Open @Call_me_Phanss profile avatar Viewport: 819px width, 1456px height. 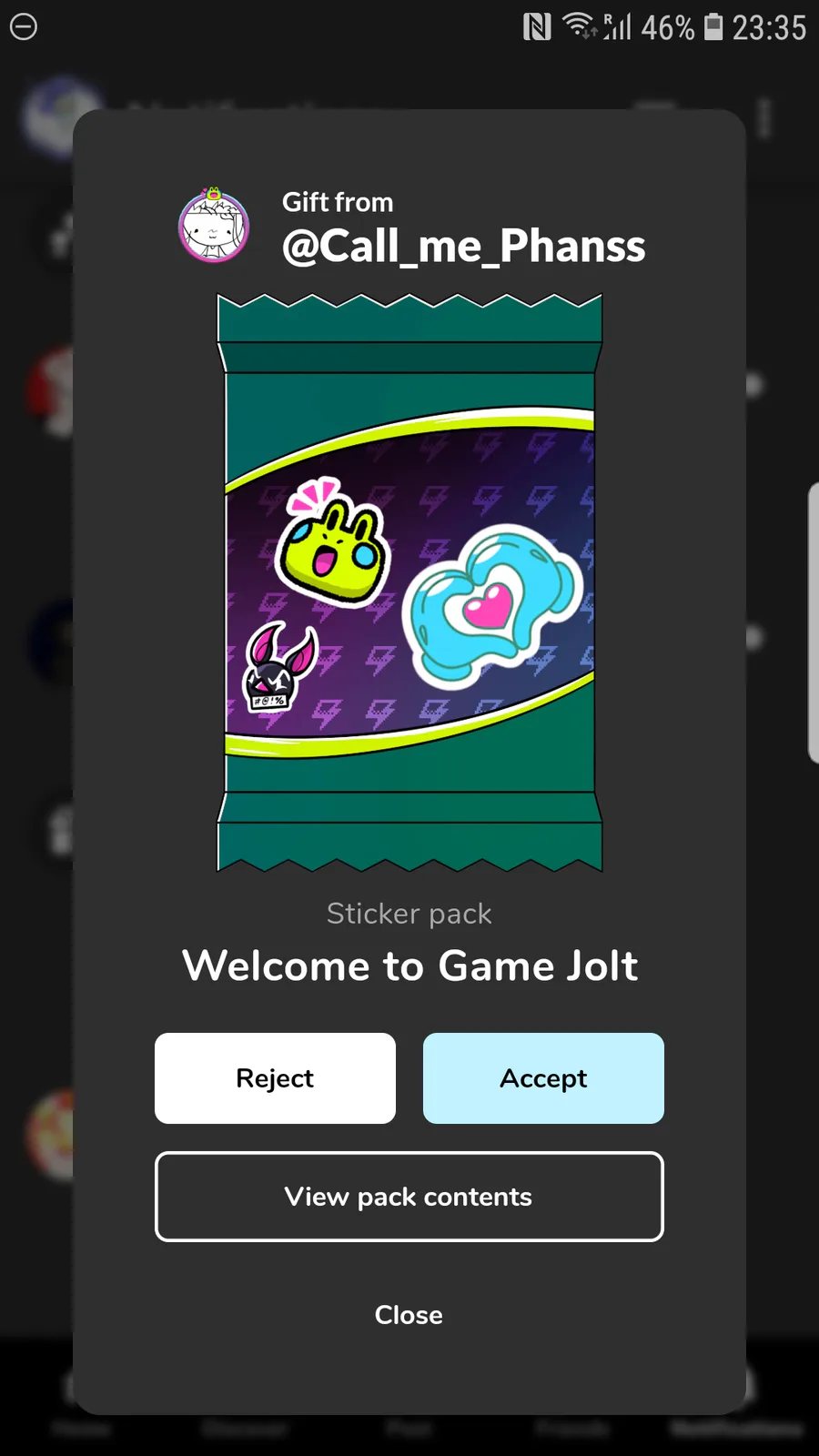point(214,226)
